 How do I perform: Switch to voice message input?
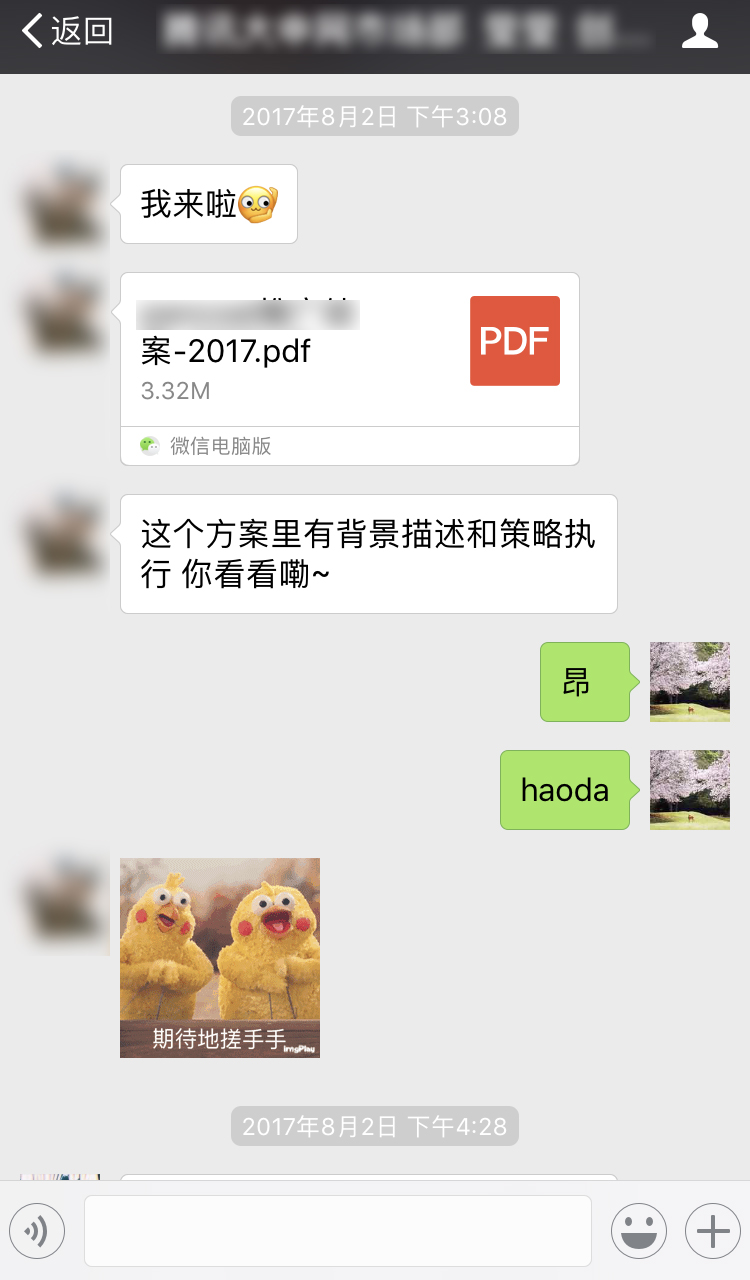37,1231
